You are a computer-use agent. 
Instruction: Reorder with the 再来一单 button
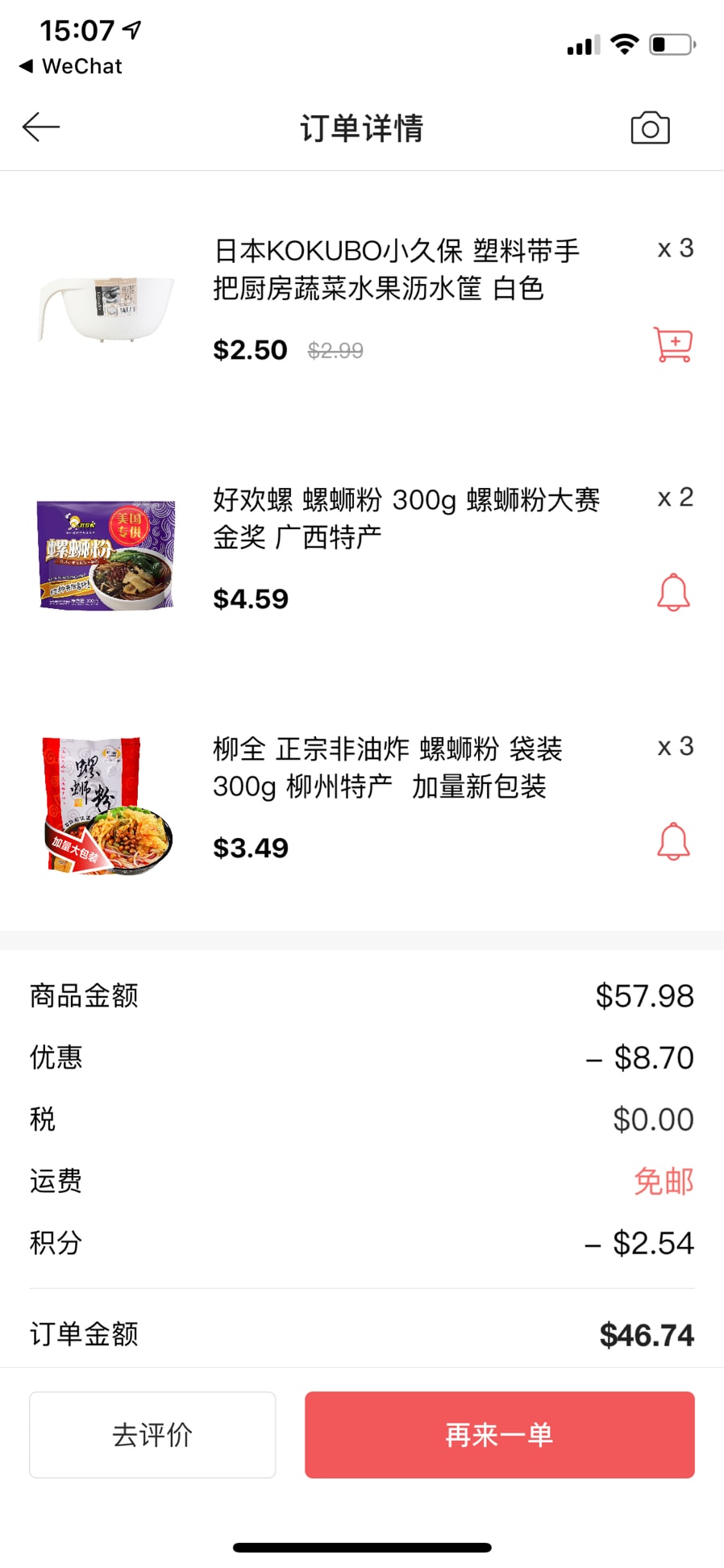point(499,1435)
